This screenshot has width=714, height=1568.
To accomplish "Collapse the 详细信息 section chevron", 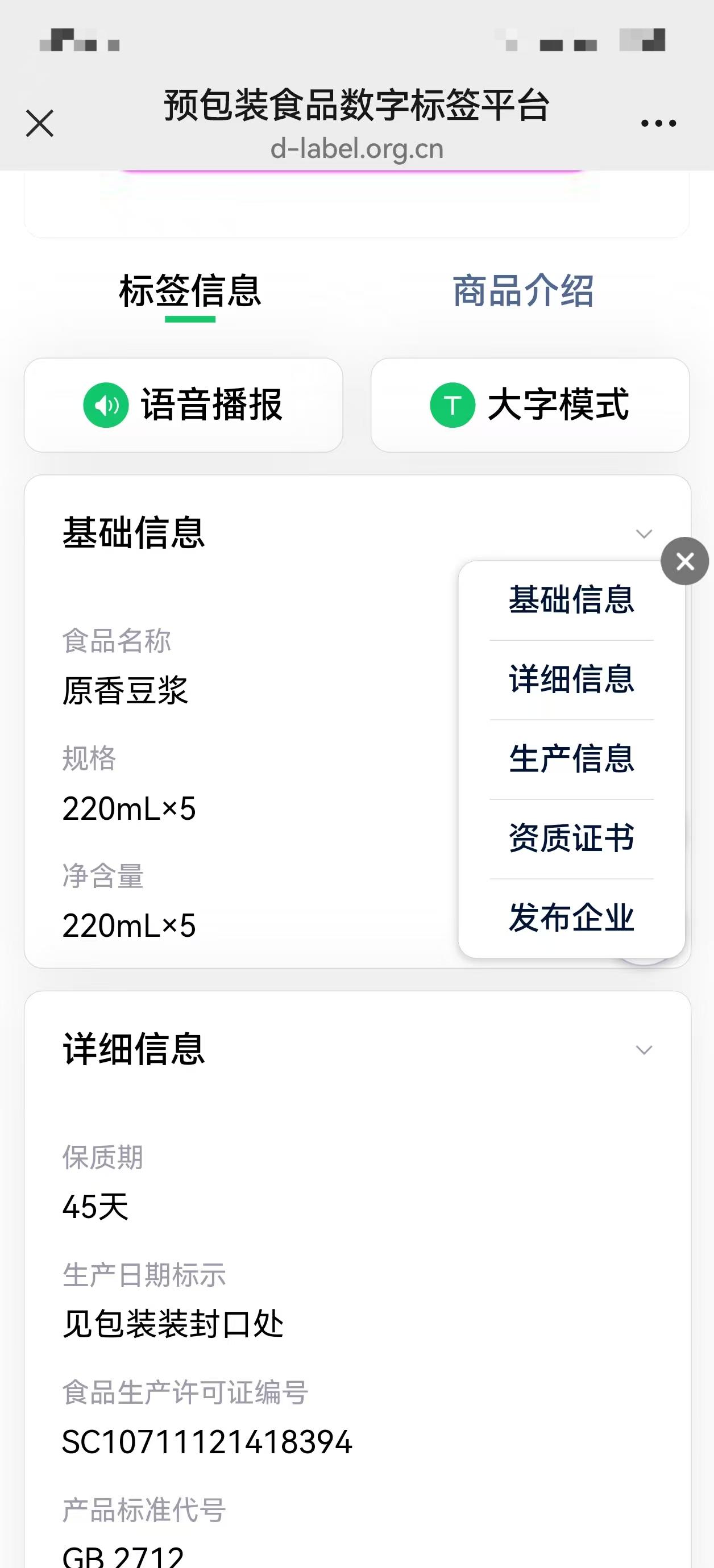I will [644, 1050].
